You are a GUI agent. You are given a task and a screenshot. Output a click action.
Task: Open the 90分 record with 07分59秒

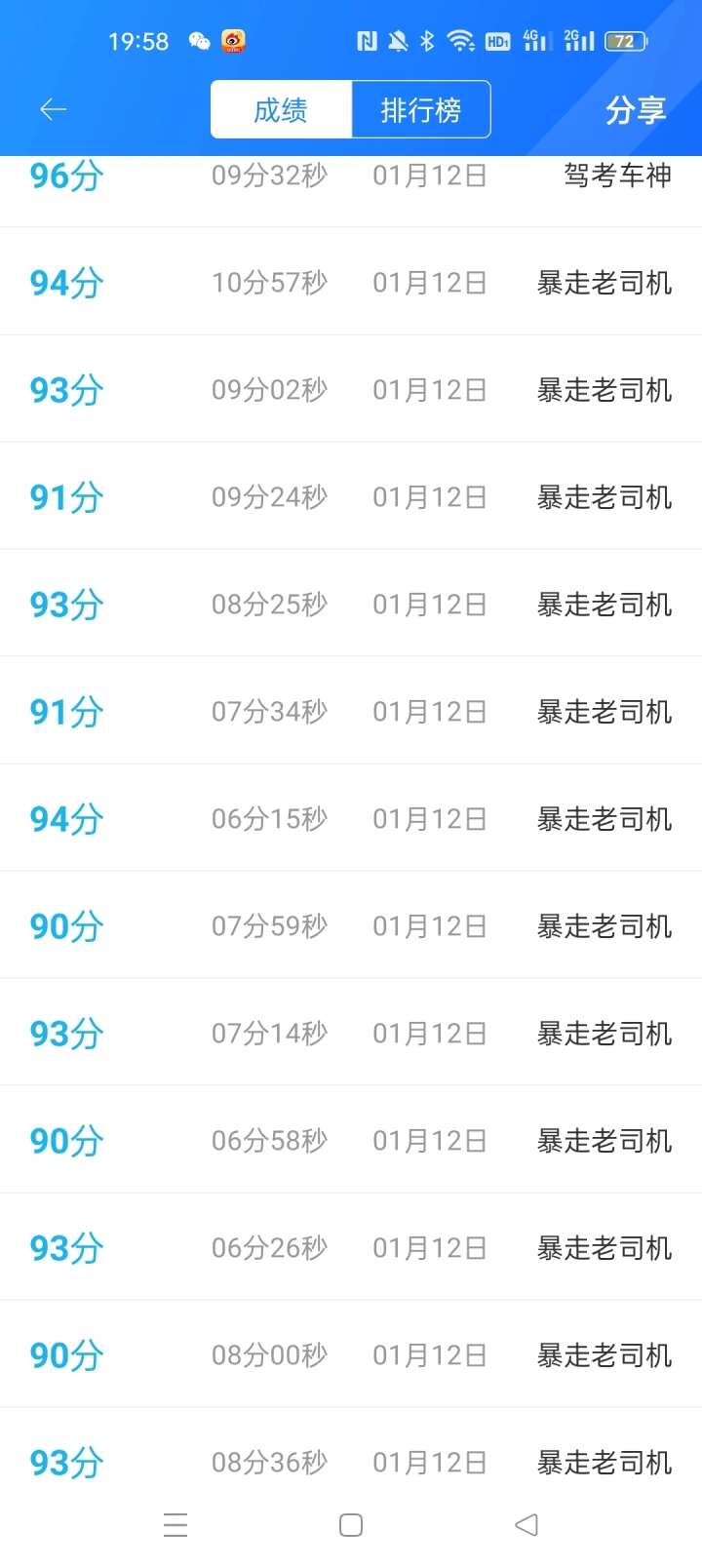tap(351, 925)
